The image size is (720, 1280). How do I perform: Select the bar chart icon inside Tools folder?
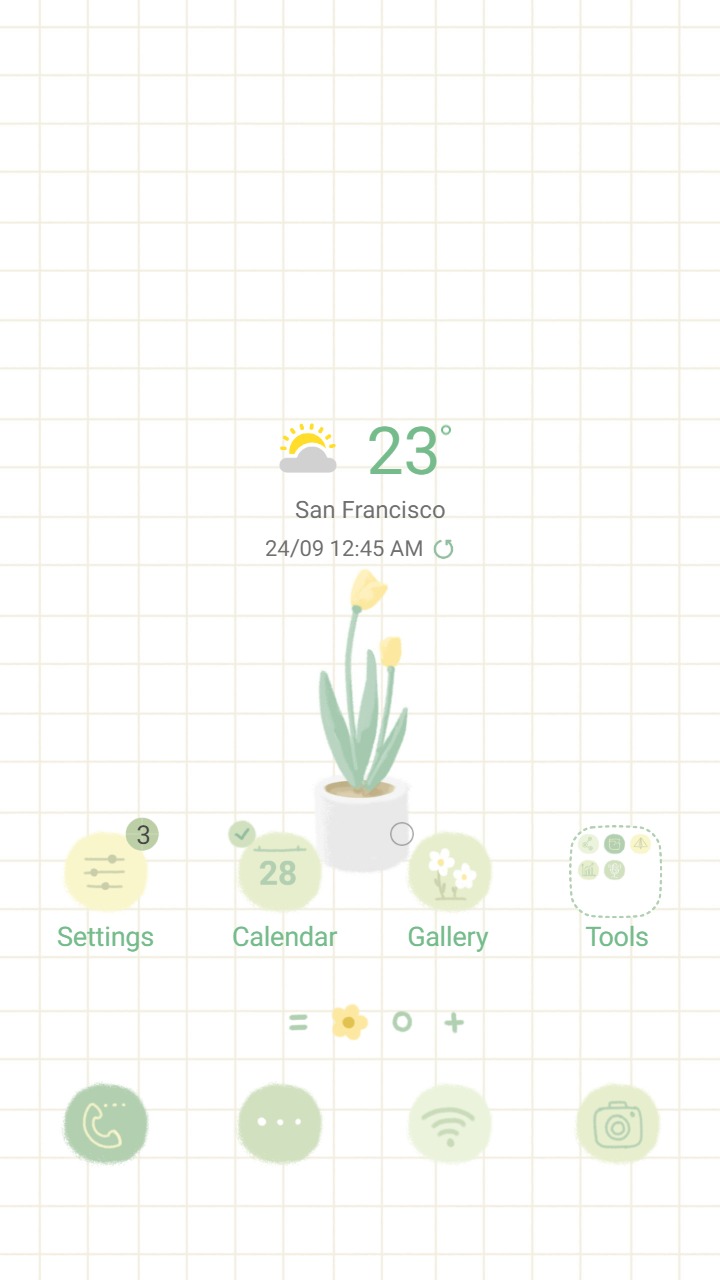click(587, 869)
